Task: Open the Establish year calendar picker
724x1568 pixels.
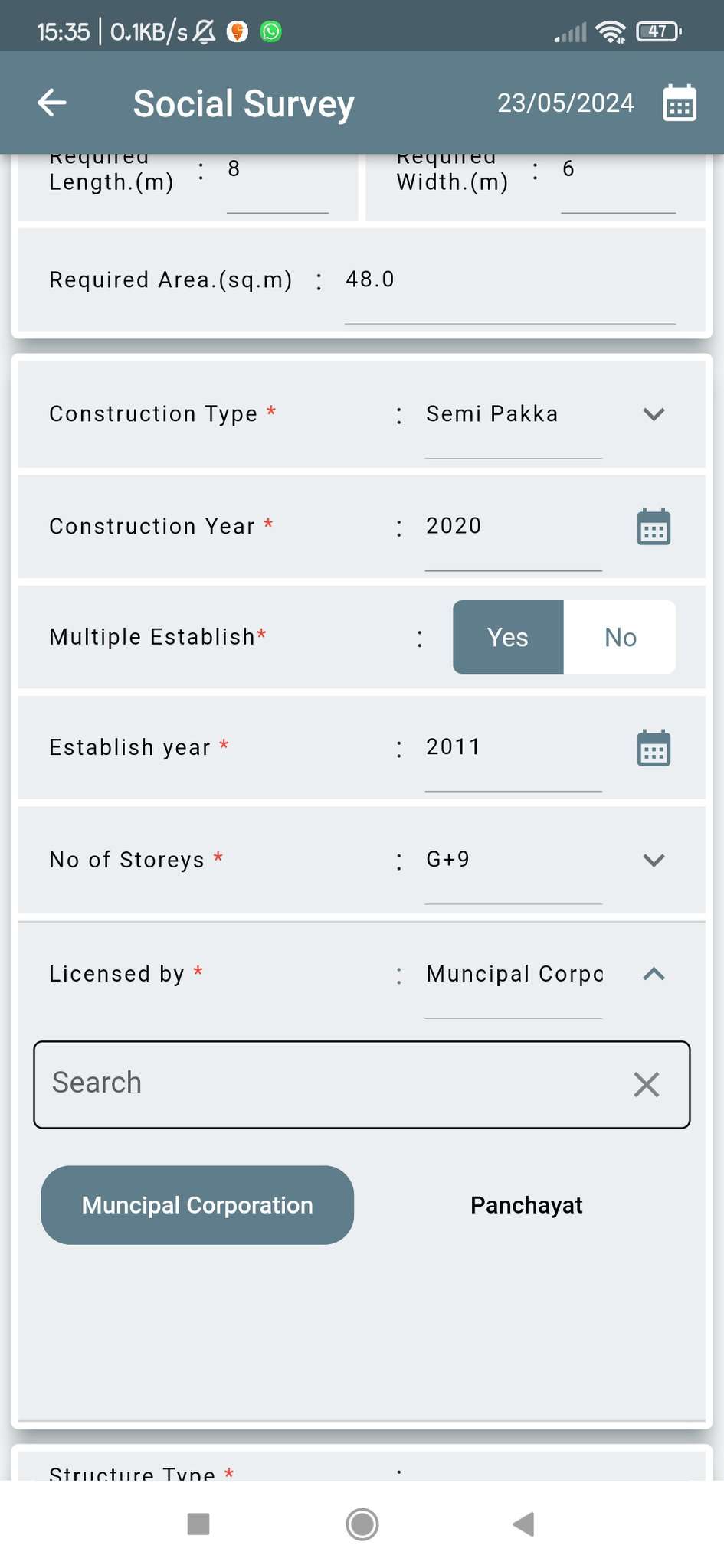Action: 654,747
